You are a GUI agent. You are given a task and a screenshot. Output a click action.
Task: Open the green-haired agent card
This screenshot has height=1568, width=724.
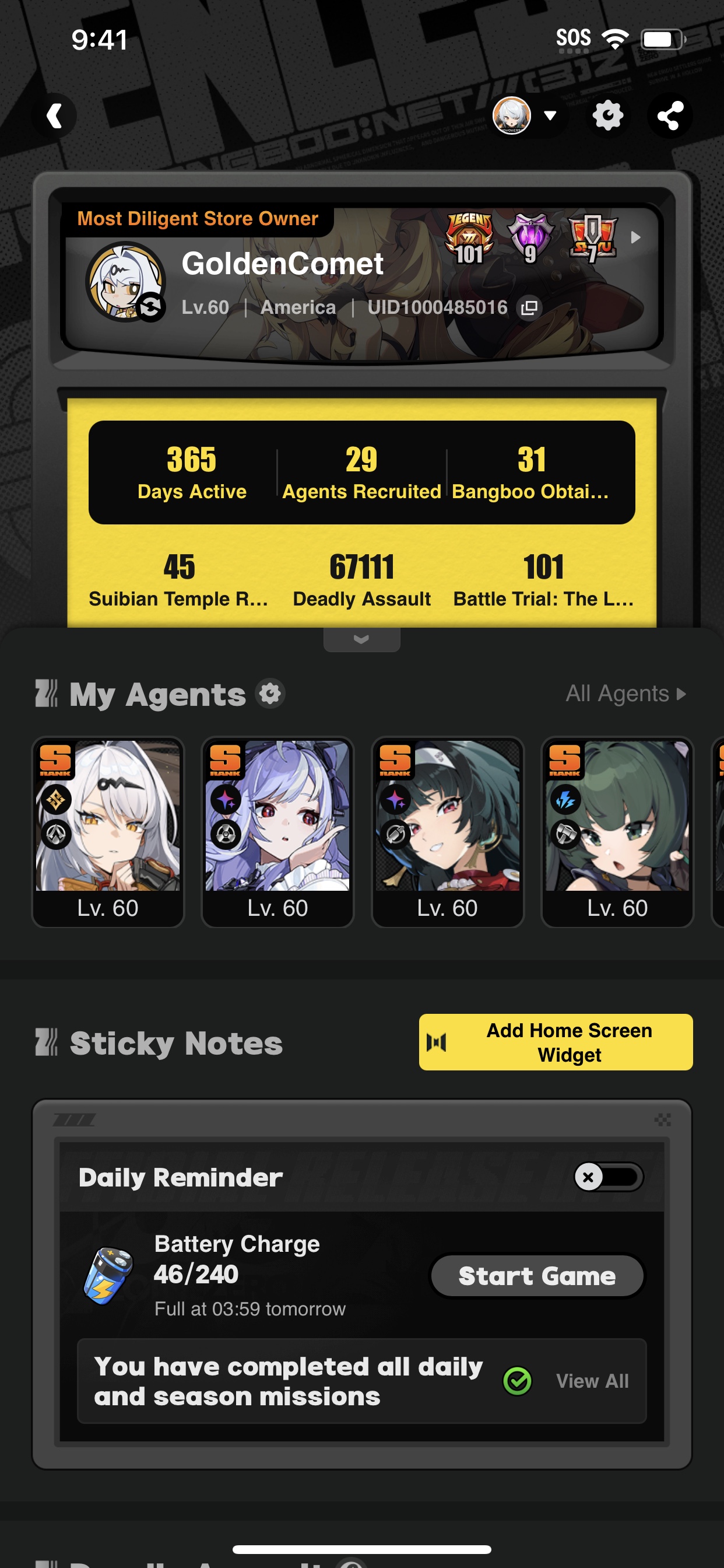pyautogui.click(x=617, y=831)
